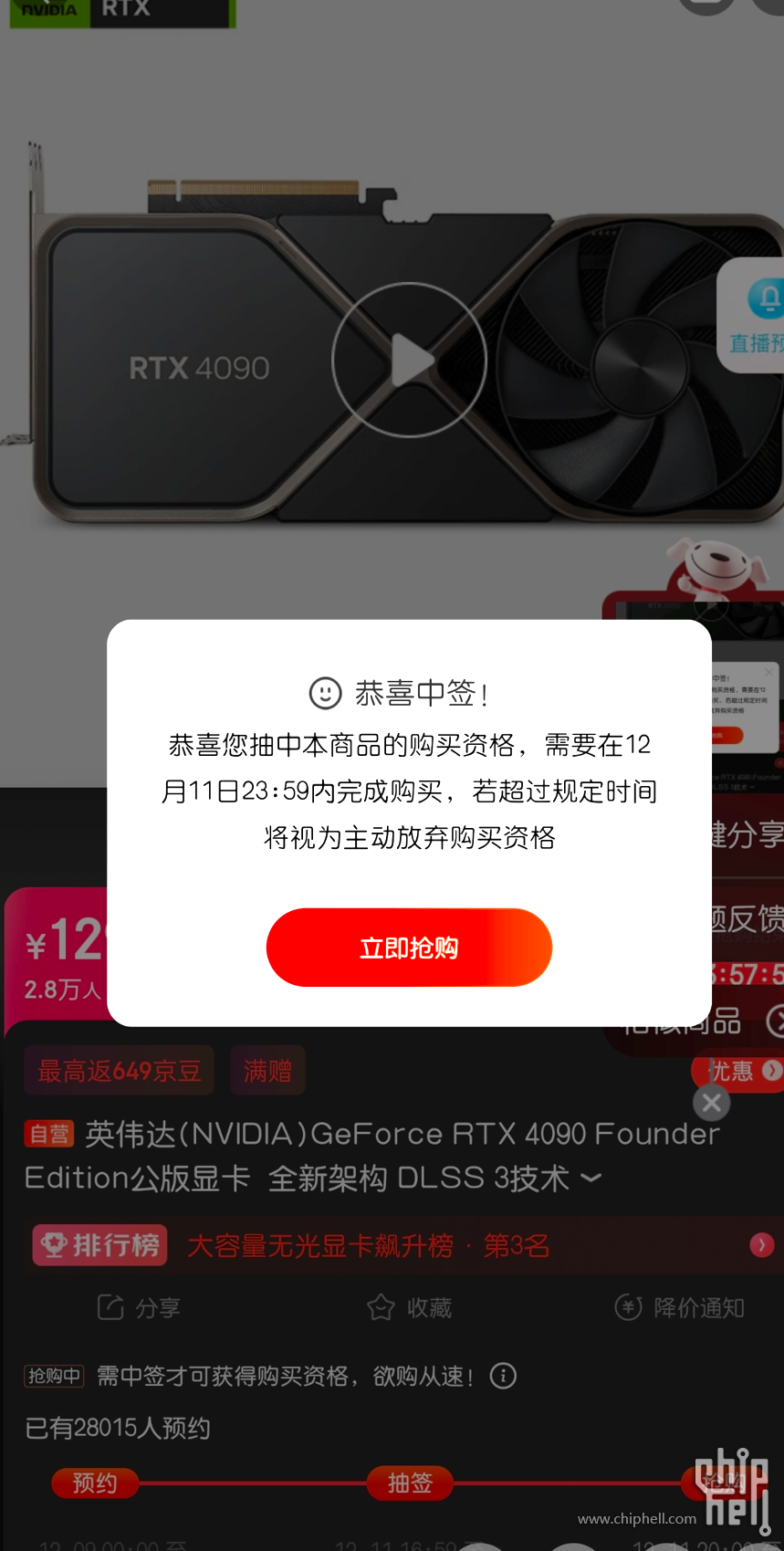
Task: Add the product to 收藏
Action: click(x=410, y=1307)
